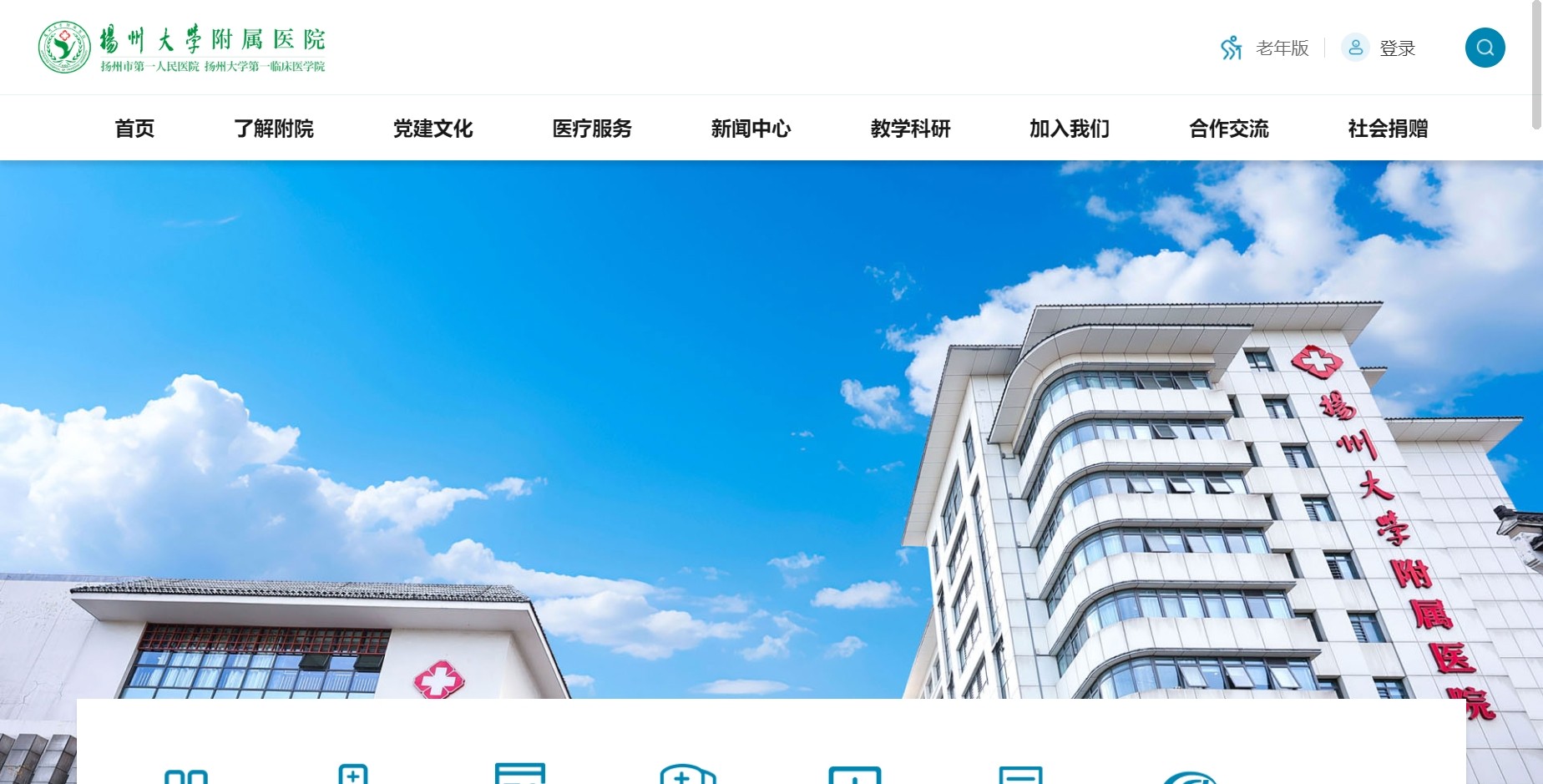1543x784 pixels.
Task: Open the 了解附院 menu
Action: pyautogui.click(x=274, y=129)
